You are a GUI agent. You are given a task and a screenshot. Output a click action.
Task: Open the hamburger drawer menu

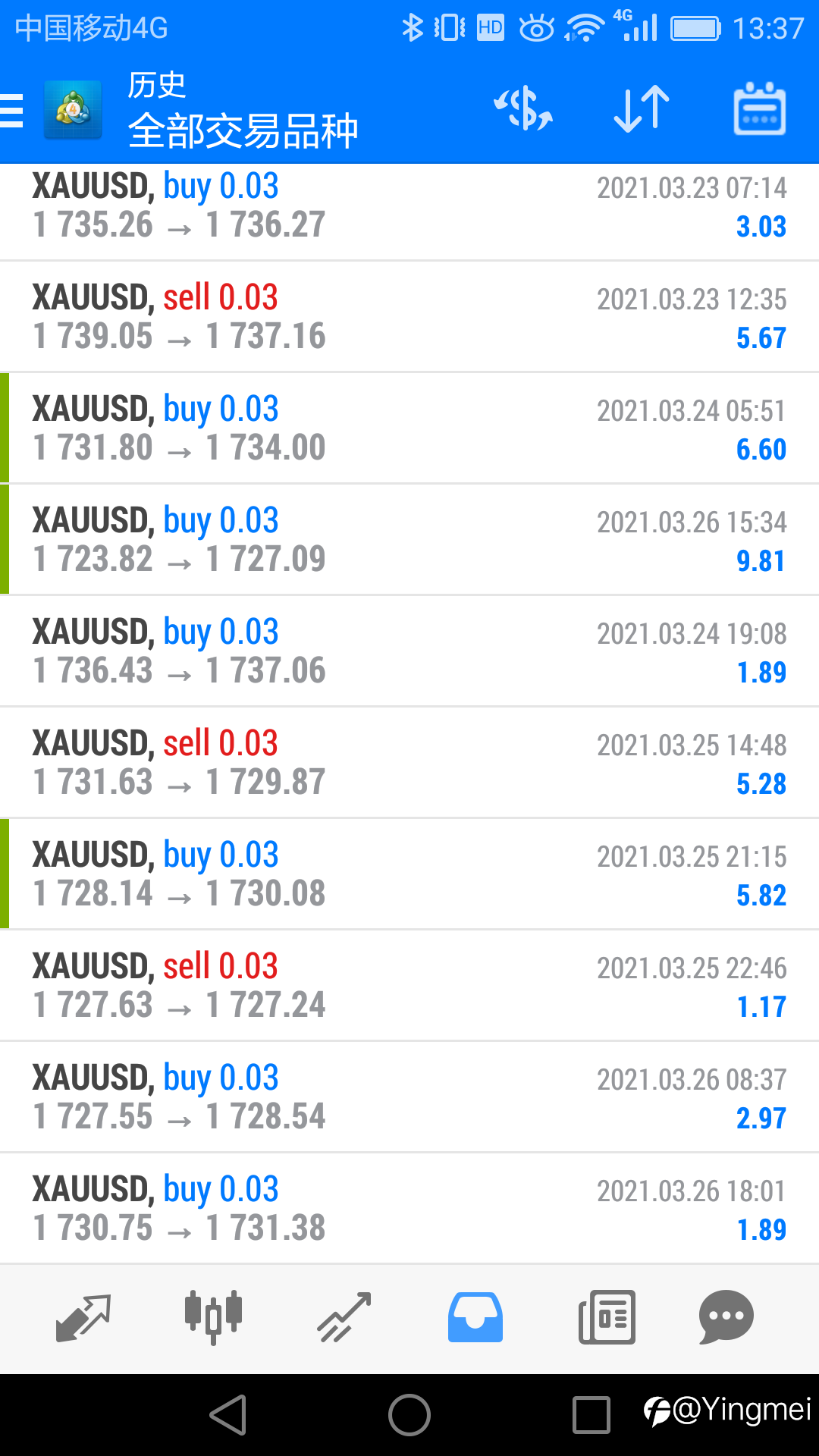[x=12, y=111]
